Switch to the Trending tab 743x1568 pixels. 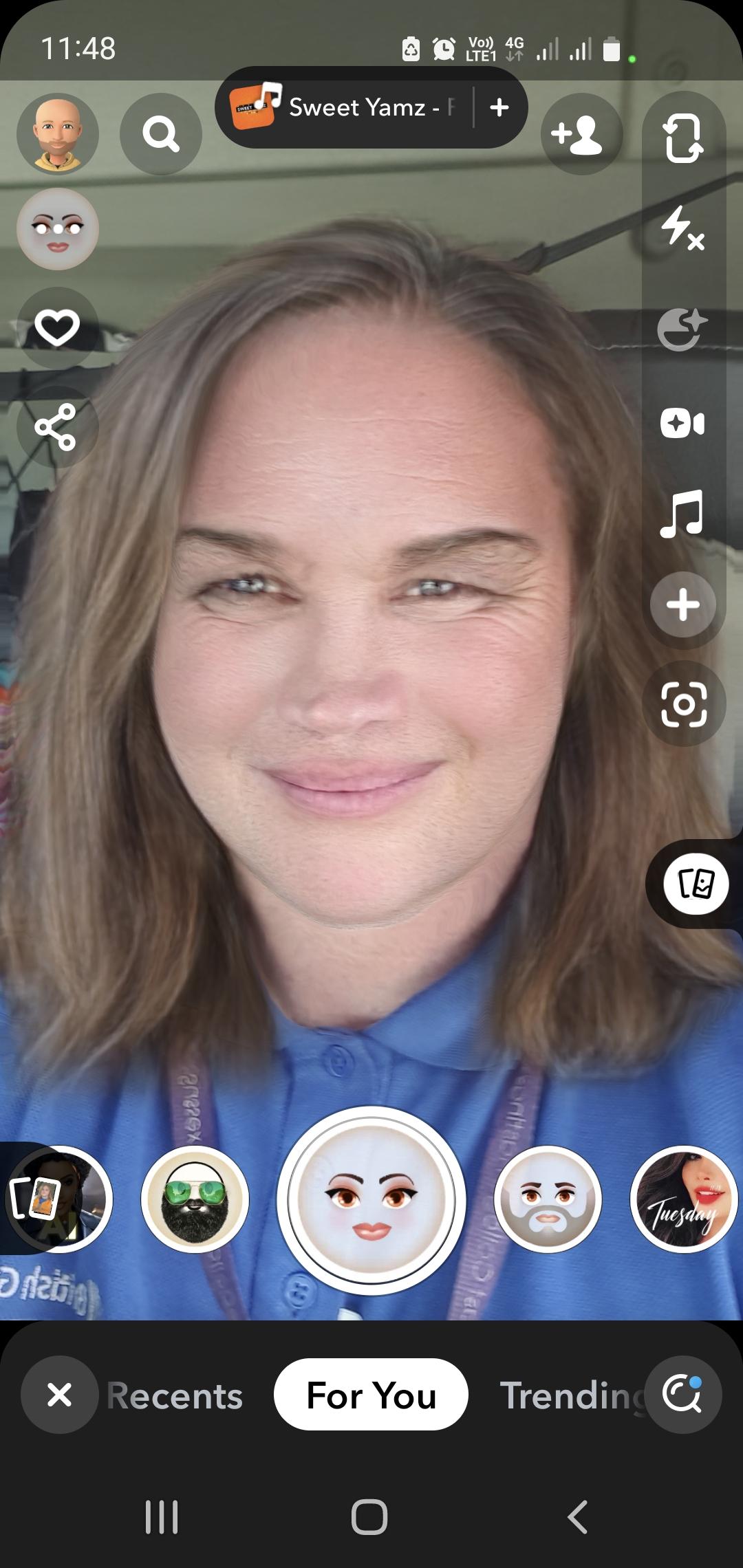tap(571, 1395)
